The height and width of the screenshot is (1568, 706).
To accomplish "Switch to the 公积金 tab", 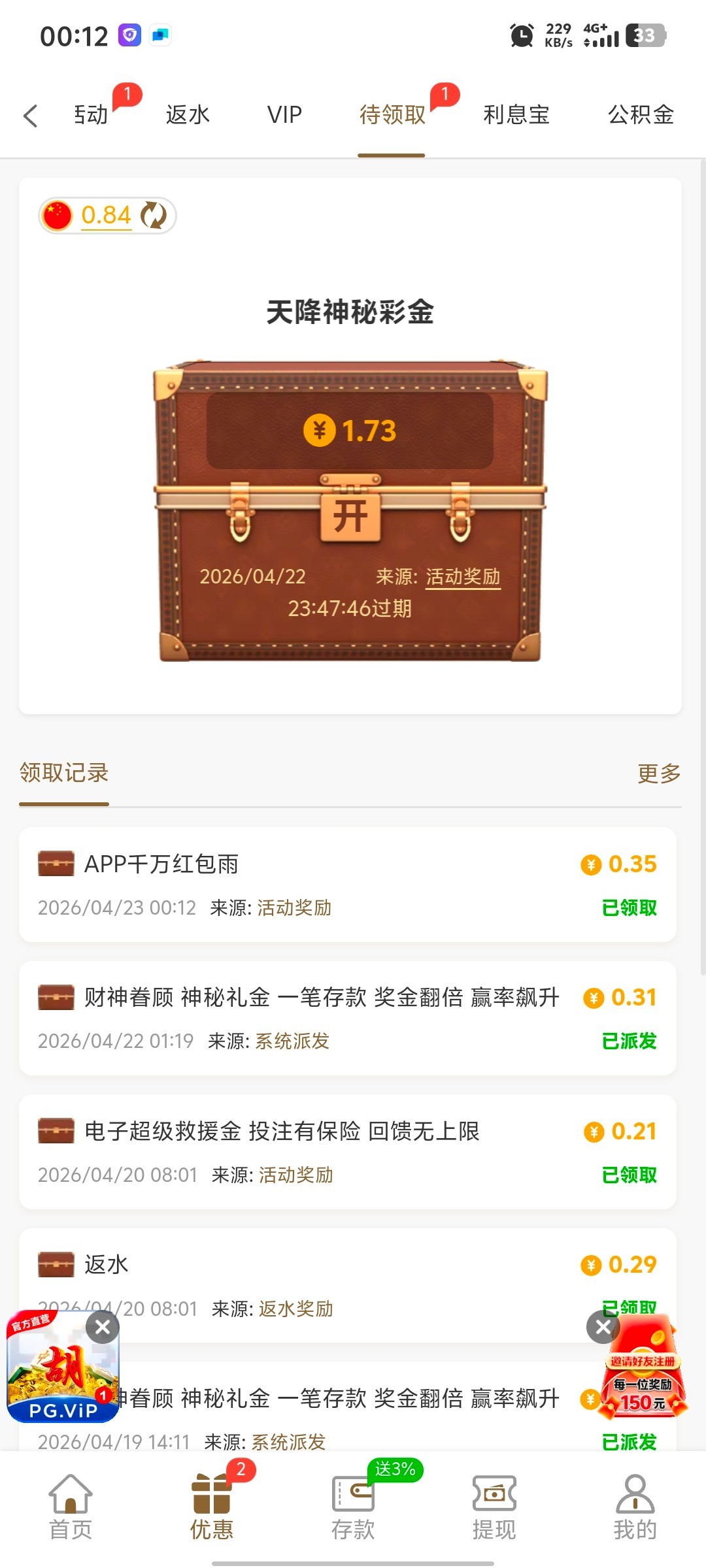I will coord(641,115).
